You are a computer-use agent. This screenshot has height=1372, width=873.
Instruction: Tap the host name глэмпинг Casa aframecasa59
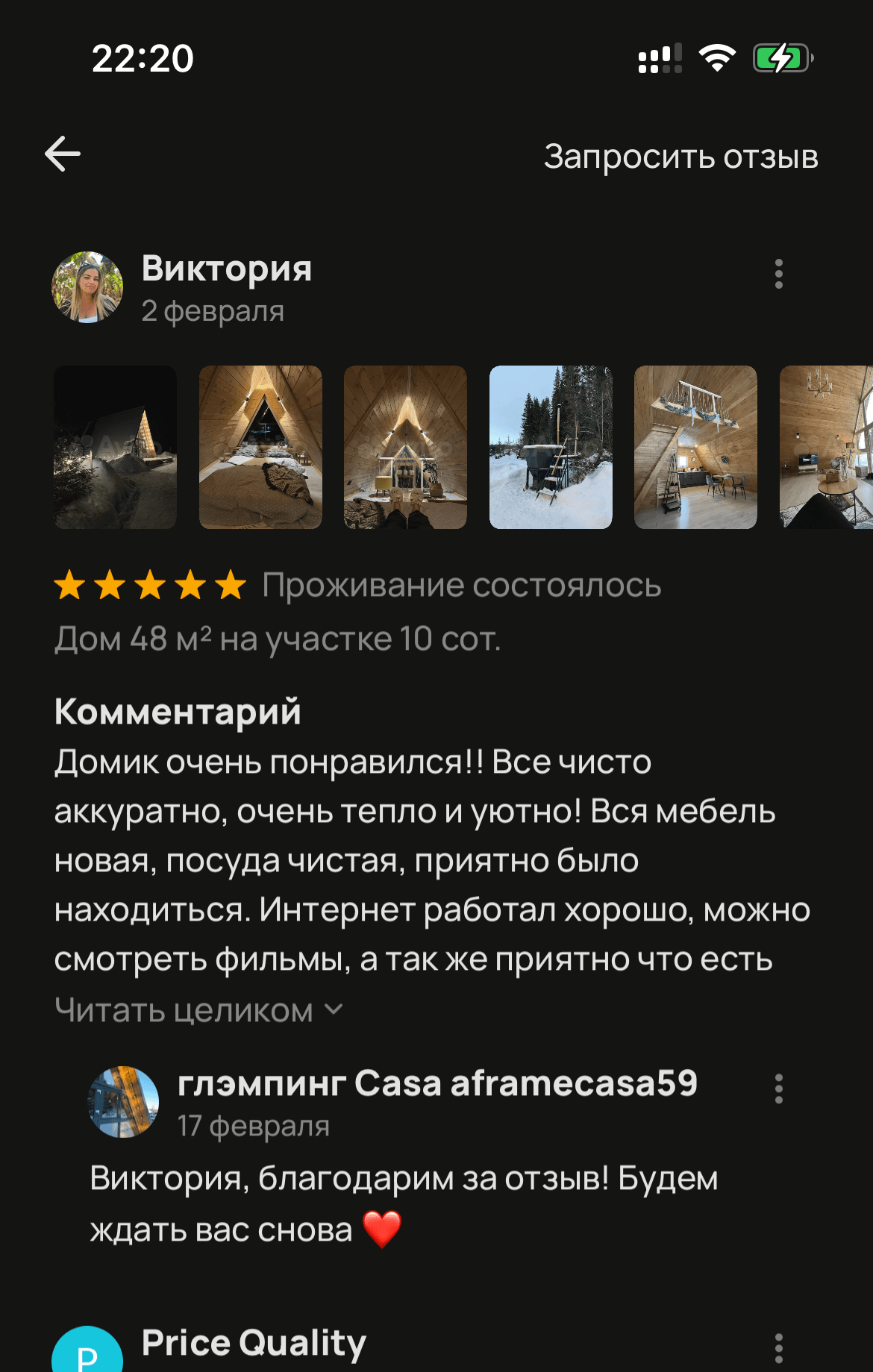[x=439, y=1085]
